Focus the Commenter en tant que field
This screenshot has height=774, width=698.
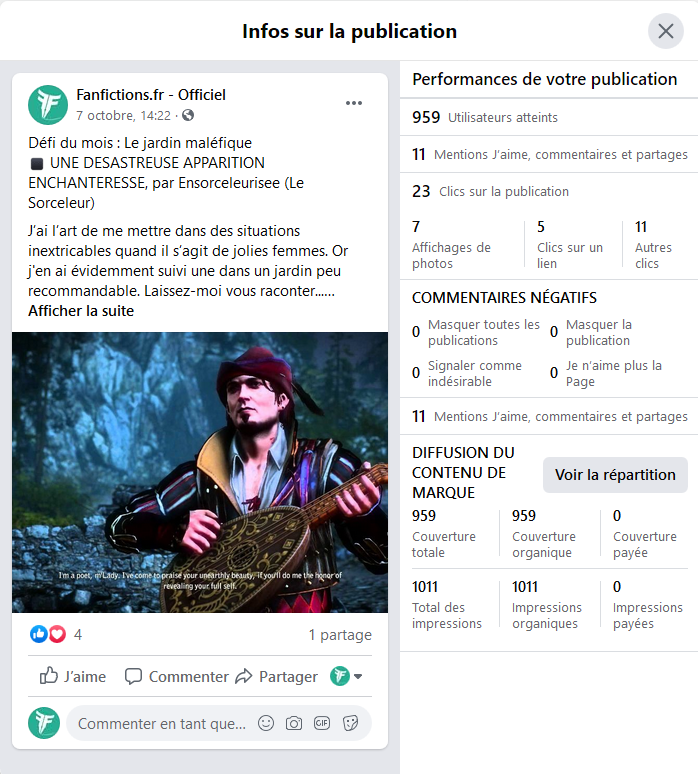pos(160,723)
